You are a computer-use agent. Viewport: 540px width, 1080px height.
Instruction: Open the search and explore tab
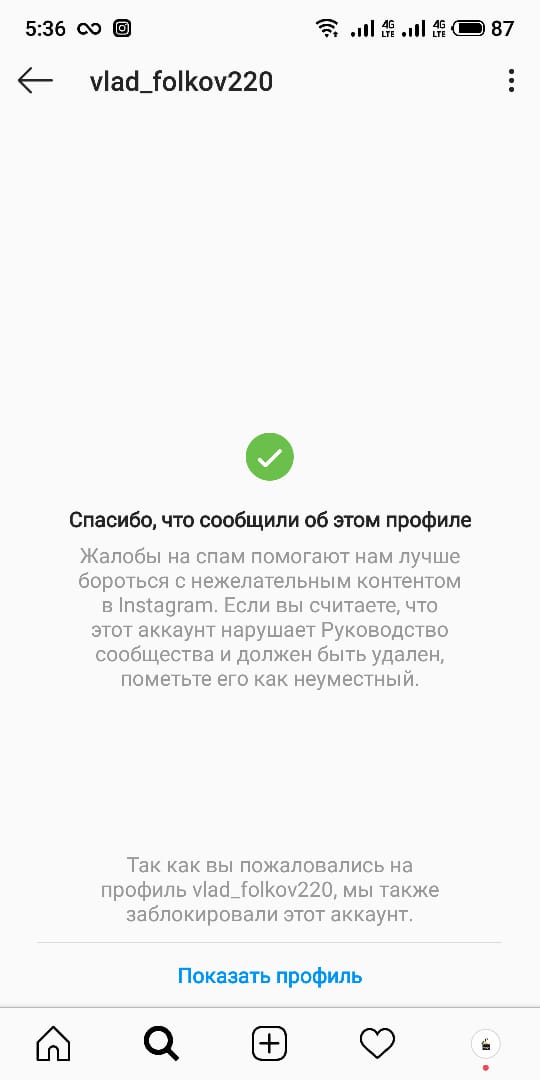[161, 1043]
